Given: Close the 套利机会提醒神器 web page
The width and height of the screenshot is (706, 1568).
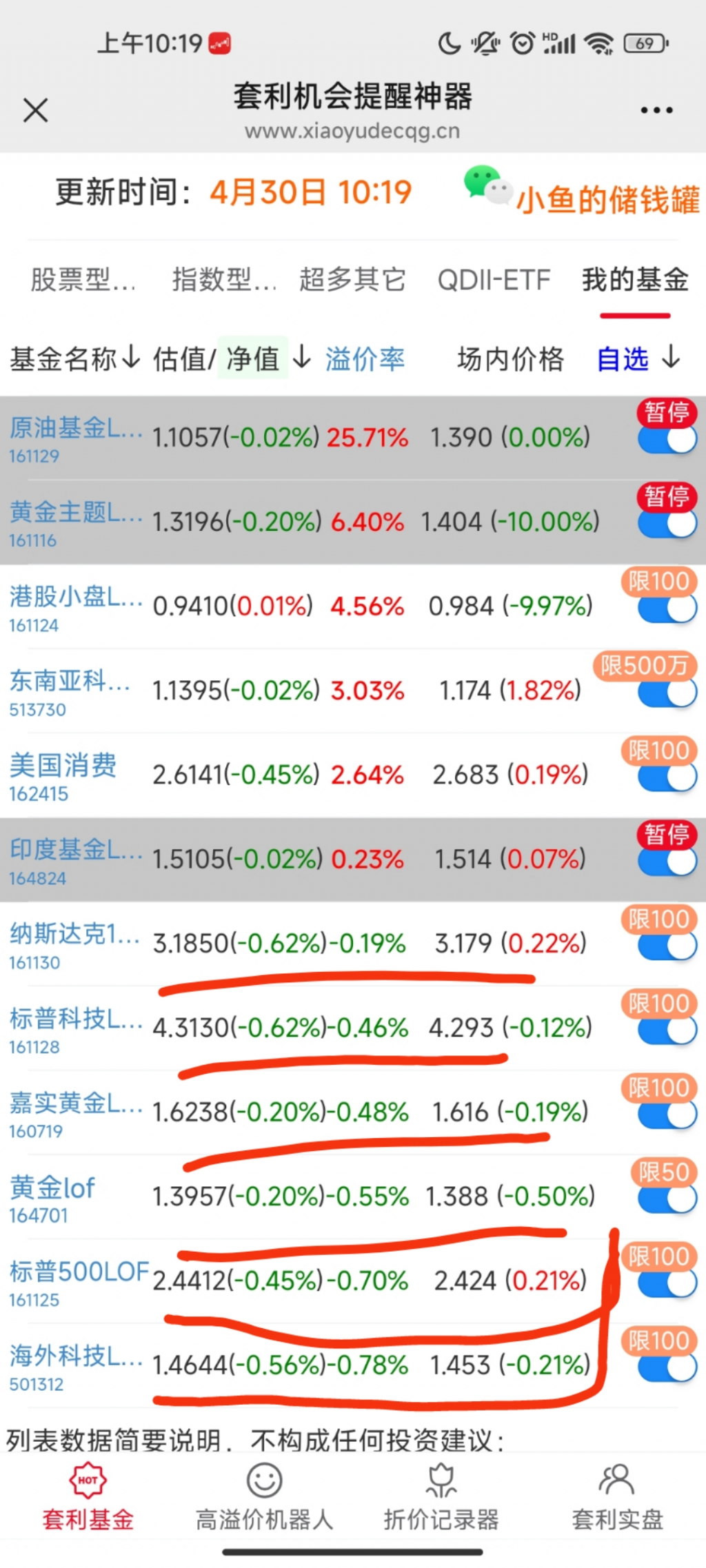Looking at the screenshot, I should click(x=35, y=110).
